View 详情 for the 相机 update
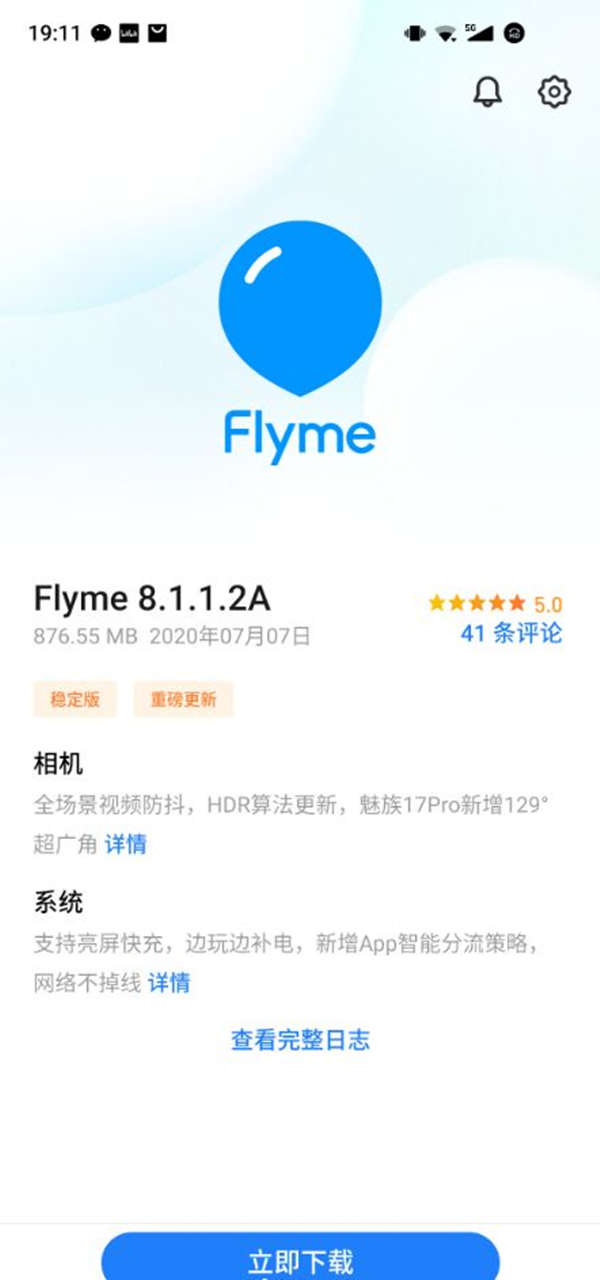 pos(126,844)
